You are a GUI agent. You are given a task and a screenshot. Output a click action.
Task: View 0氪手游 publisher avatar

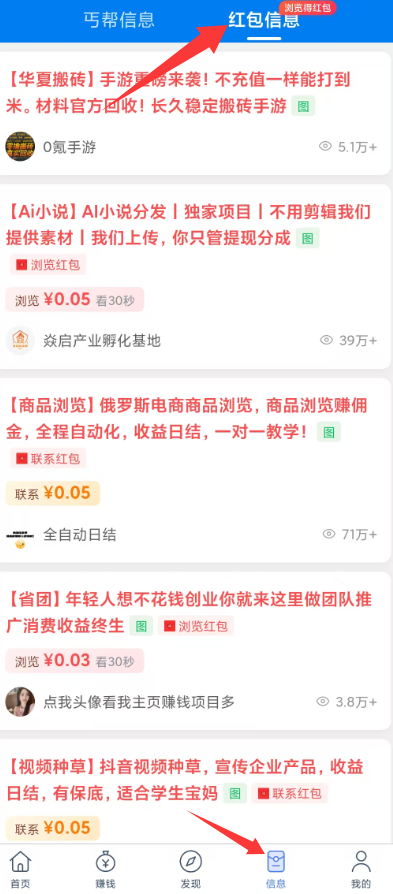(20, 147)
